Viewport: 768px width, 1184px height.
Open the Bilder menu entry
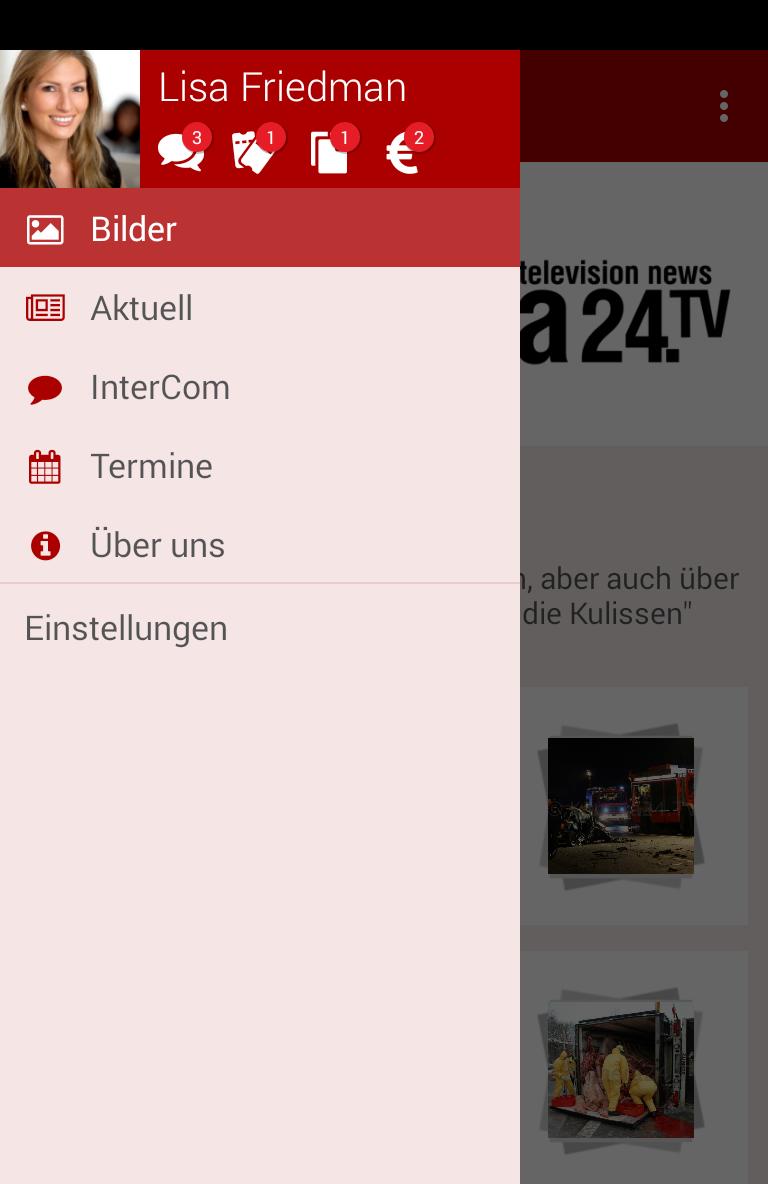click(134, 228)
